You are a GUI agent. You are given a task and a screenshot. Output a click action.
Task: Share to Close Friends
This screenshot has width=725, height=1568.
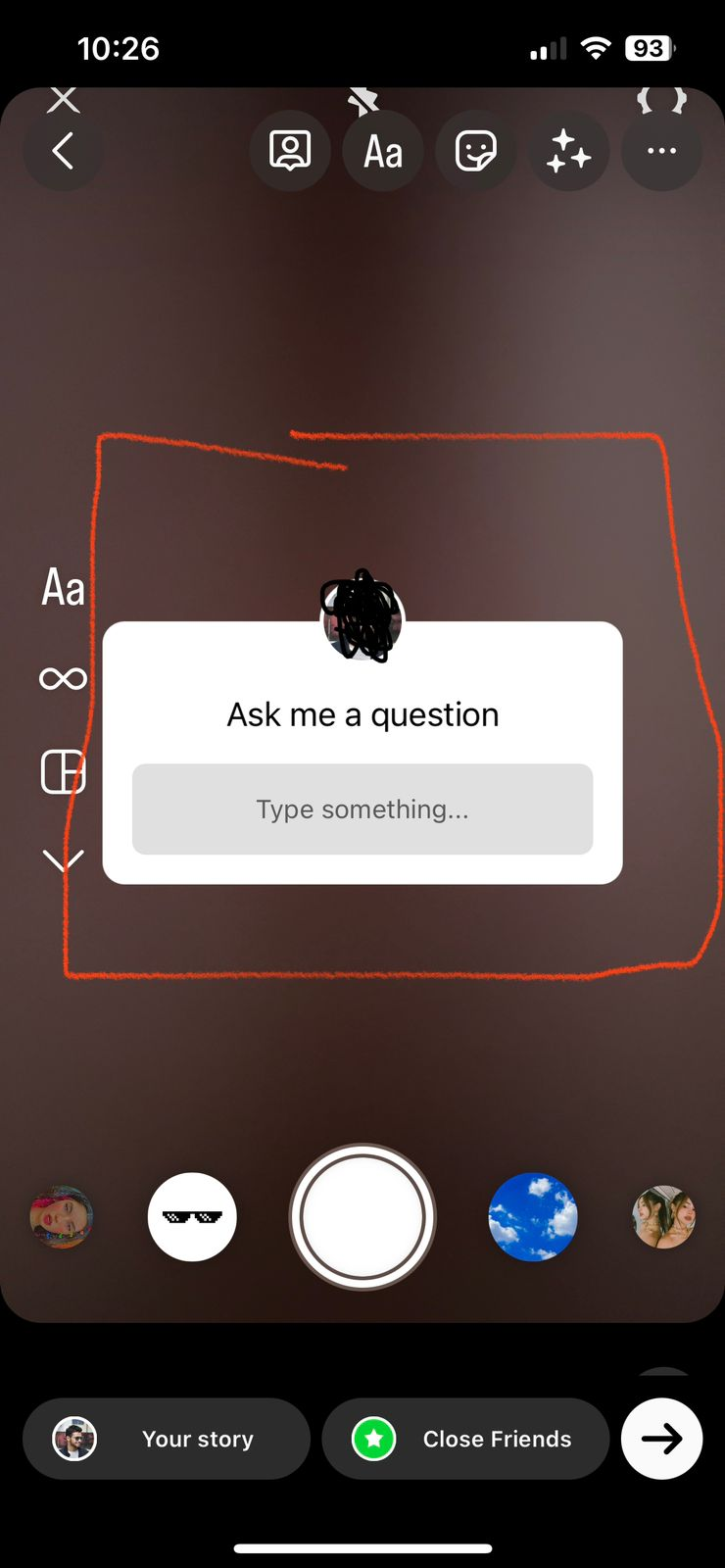point(466,1439)
